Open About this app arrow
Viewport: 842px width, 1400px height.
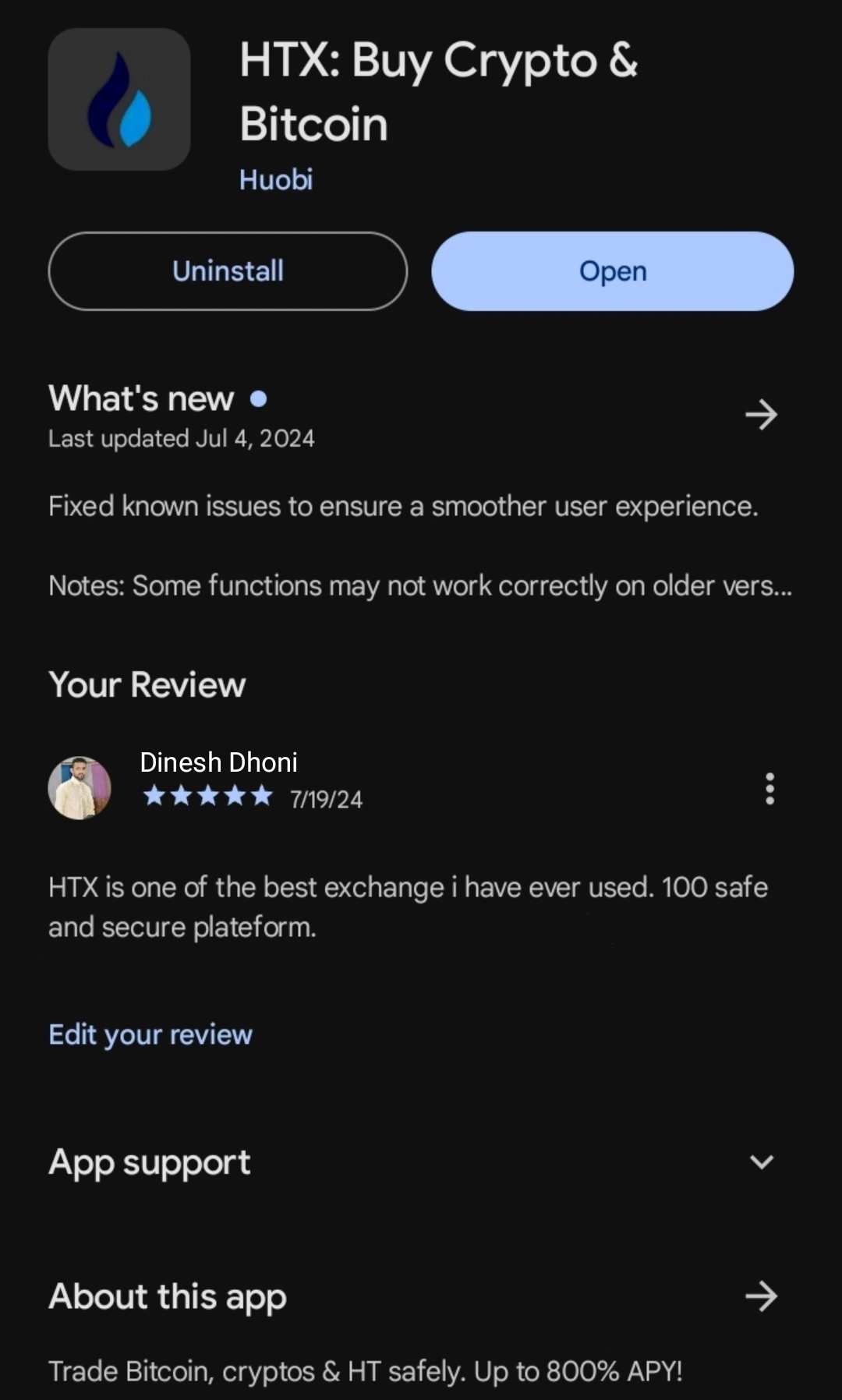click(x=761, y=1296)
